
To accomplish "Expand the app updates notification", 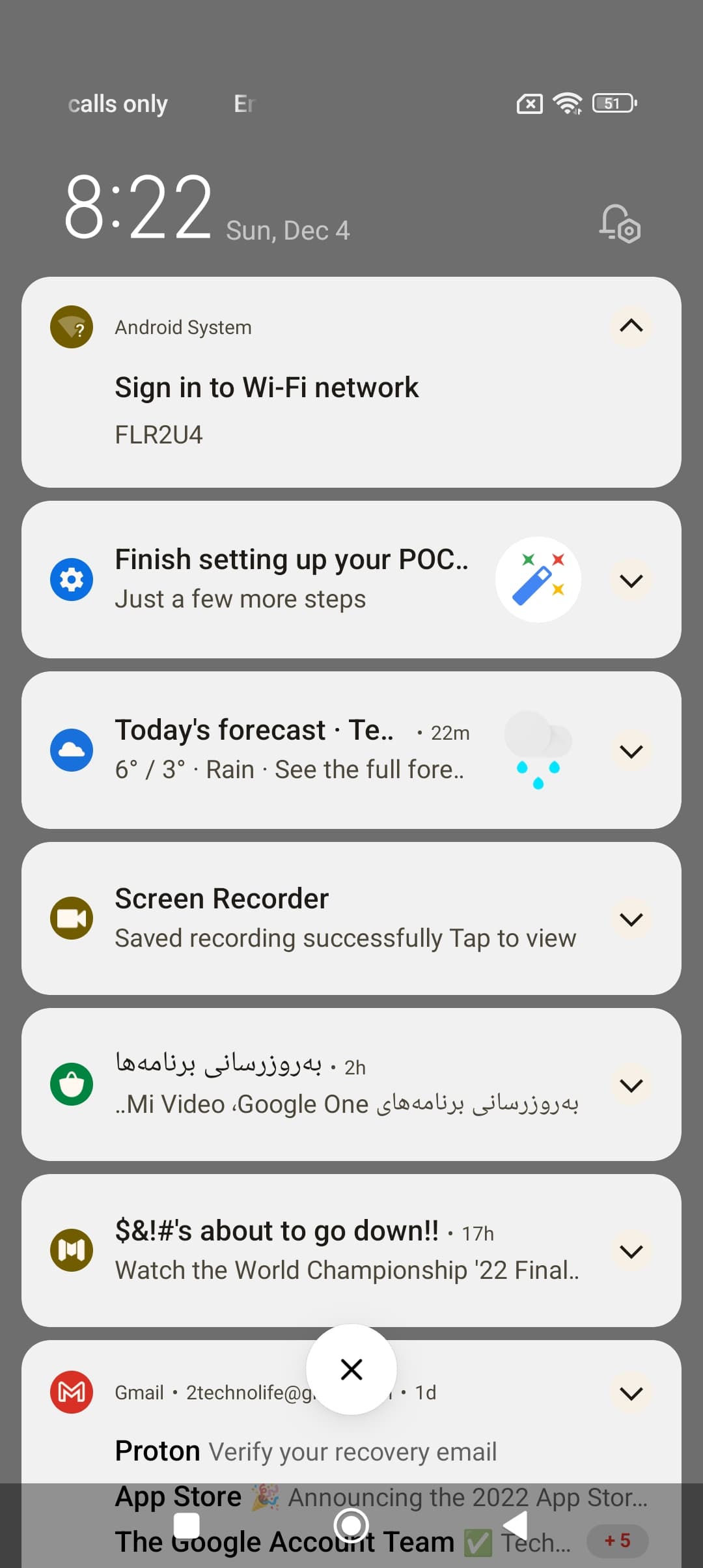I will click(631, 1085).
